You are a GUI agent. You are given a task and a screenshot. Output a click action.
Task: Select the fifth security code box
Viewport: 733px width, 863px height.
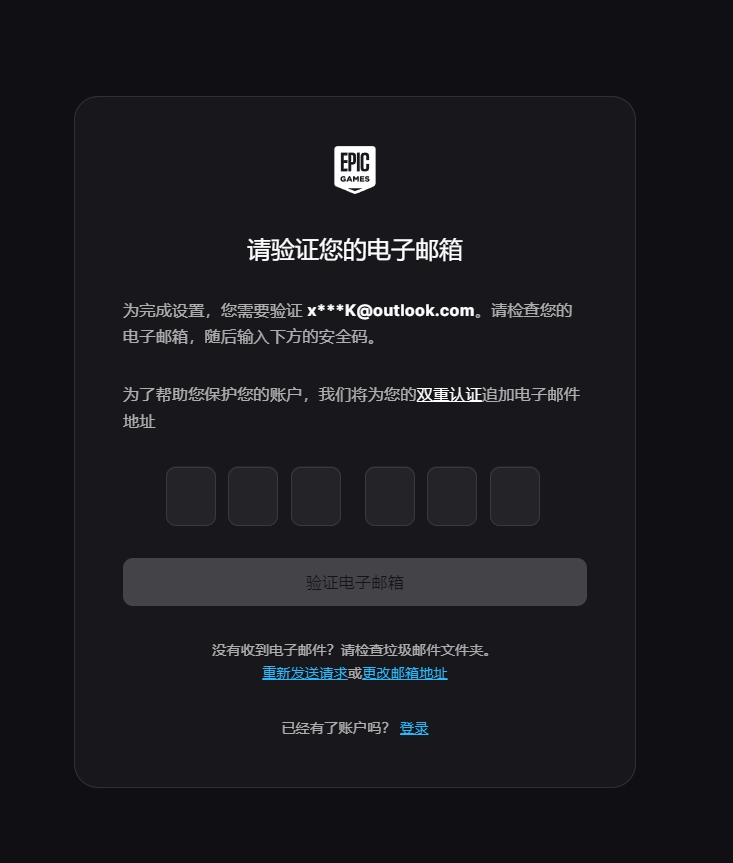click(x=452, y=496)
